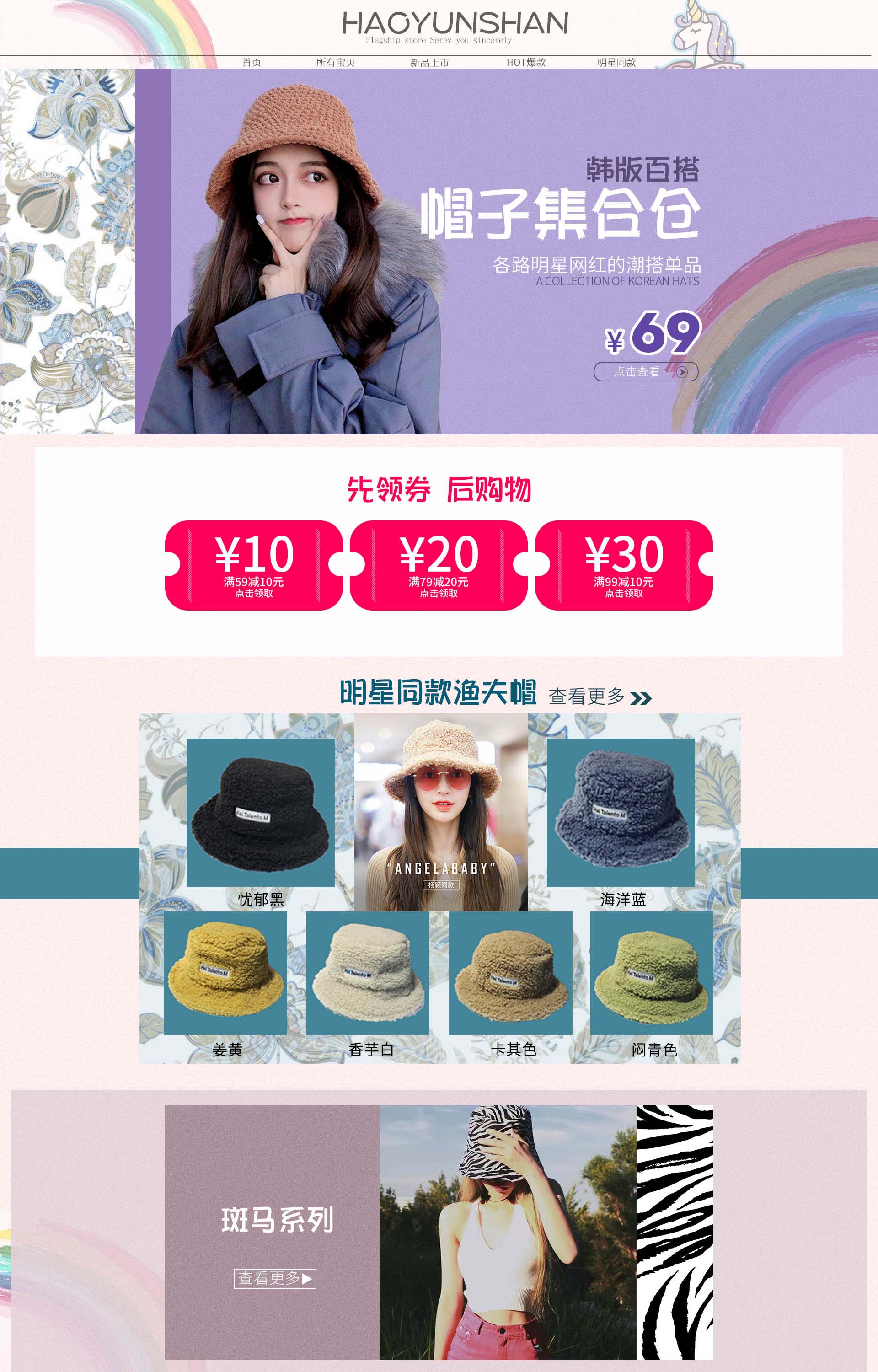Open the 卡其色 hat tile

(x=510, y=973)
